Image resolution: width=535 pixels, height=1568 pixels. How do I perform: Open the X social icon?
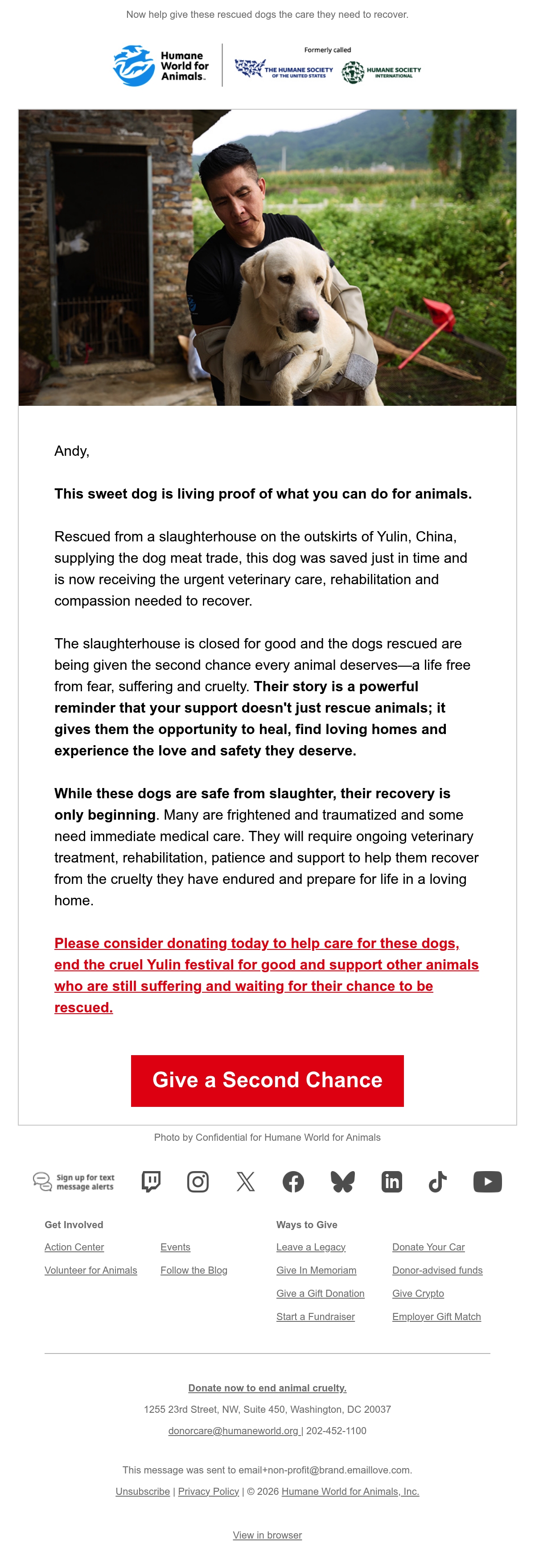pyautogui.click(x=245, y=1181)
